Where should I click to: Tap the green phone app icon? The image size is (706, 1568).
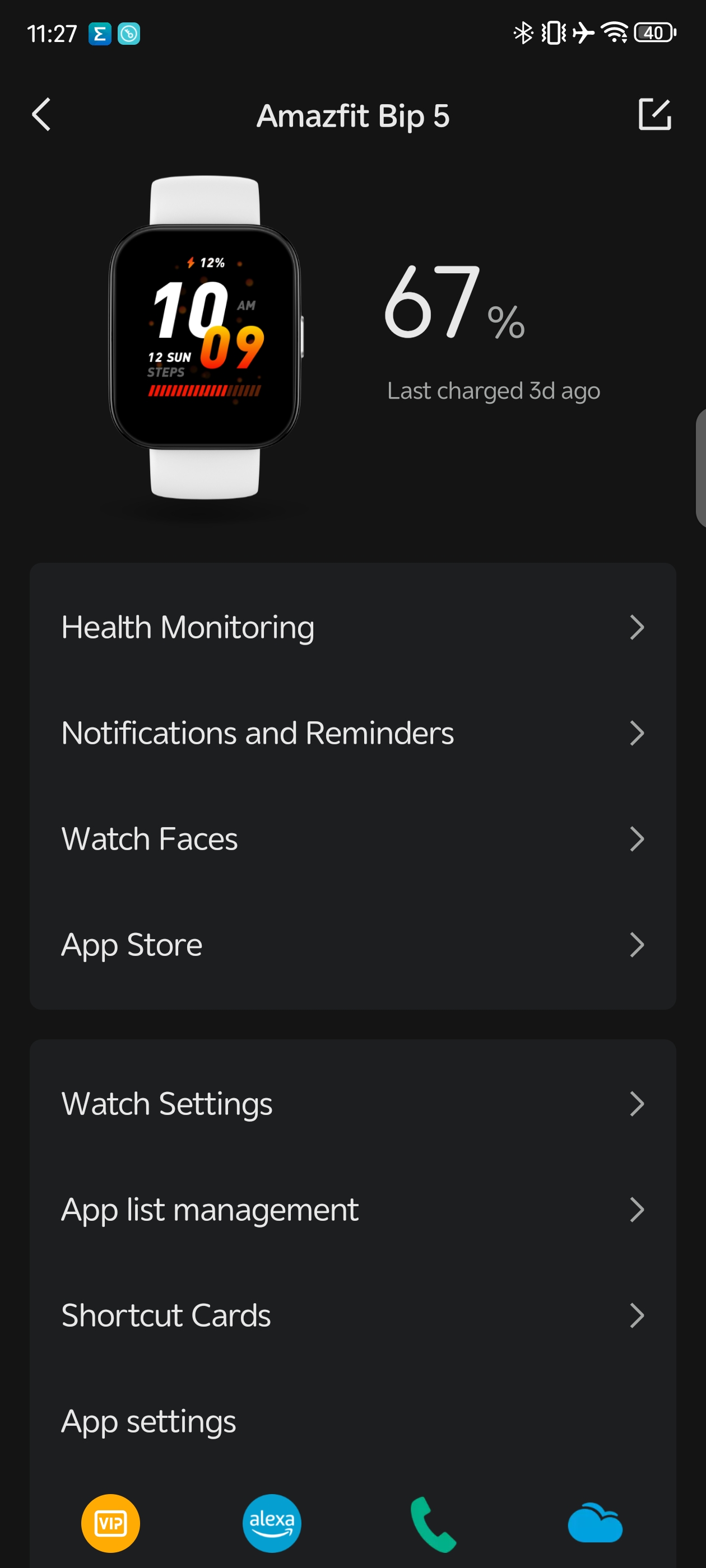click(x=433, y=1524)
